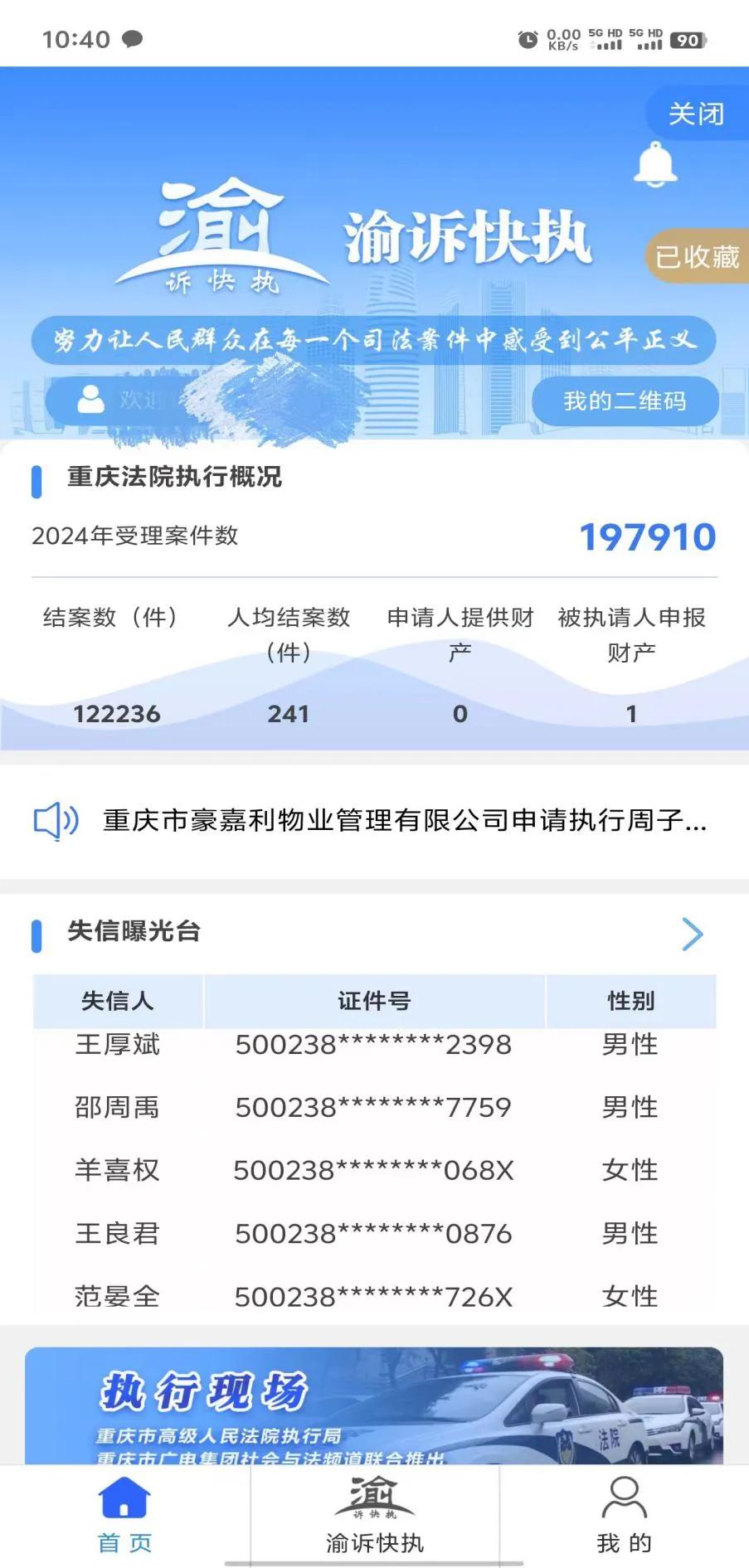
Task: Expand the 失信曝光台 list via arrow
Action: pos(694,934)
